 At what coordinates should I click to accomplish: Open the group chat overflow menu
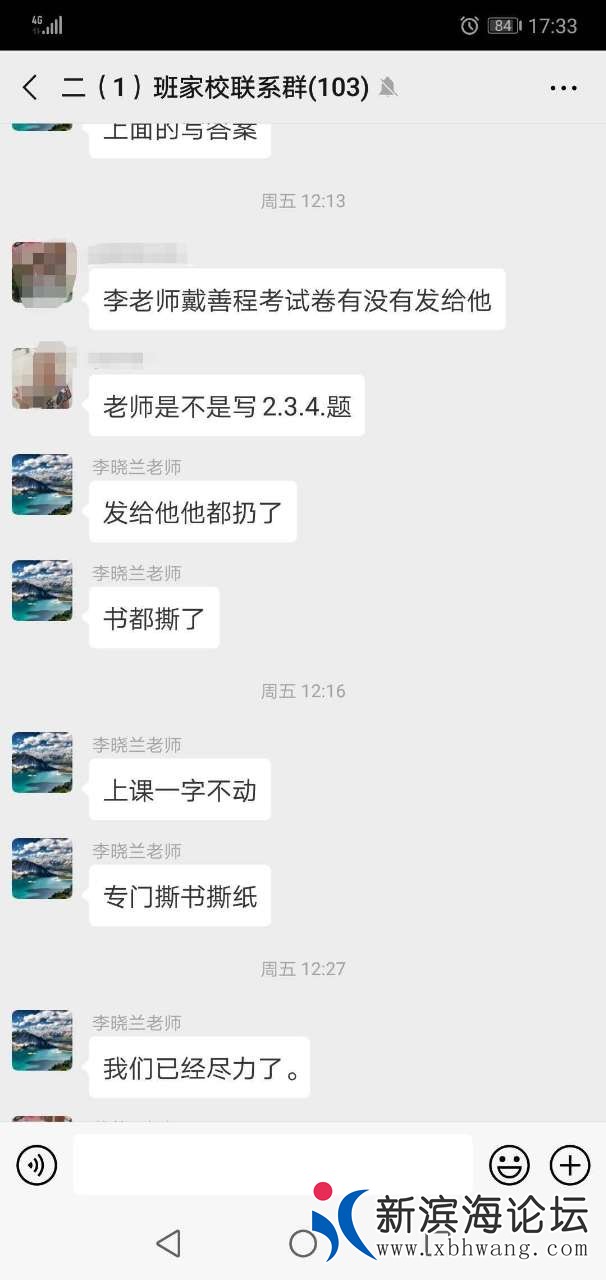pyautogui.click(x=563, y=88)
